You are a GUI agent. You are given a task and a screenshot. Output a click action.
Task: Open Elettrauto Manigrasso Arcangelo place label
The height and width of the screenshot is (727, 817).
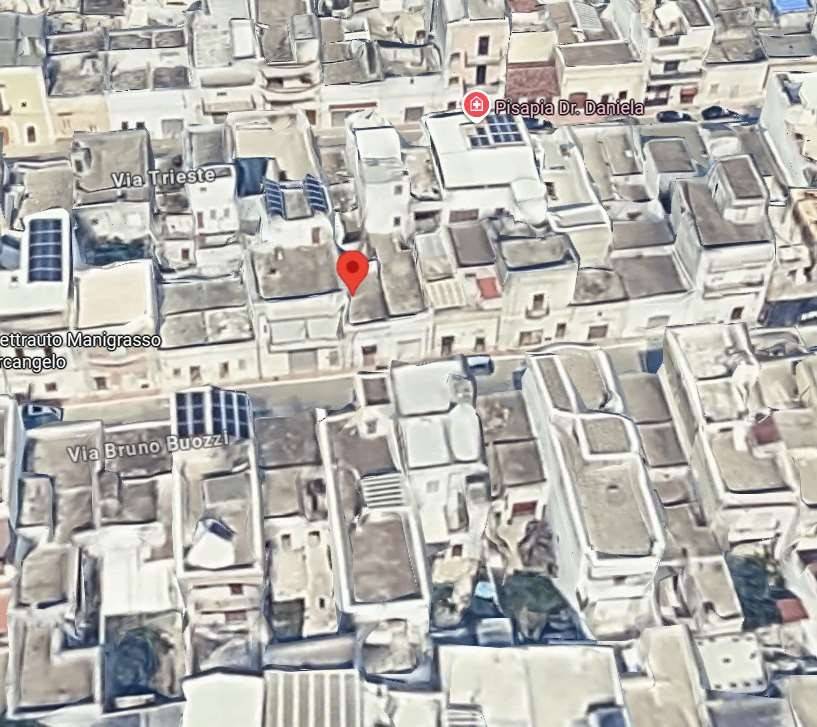point(78,349)
